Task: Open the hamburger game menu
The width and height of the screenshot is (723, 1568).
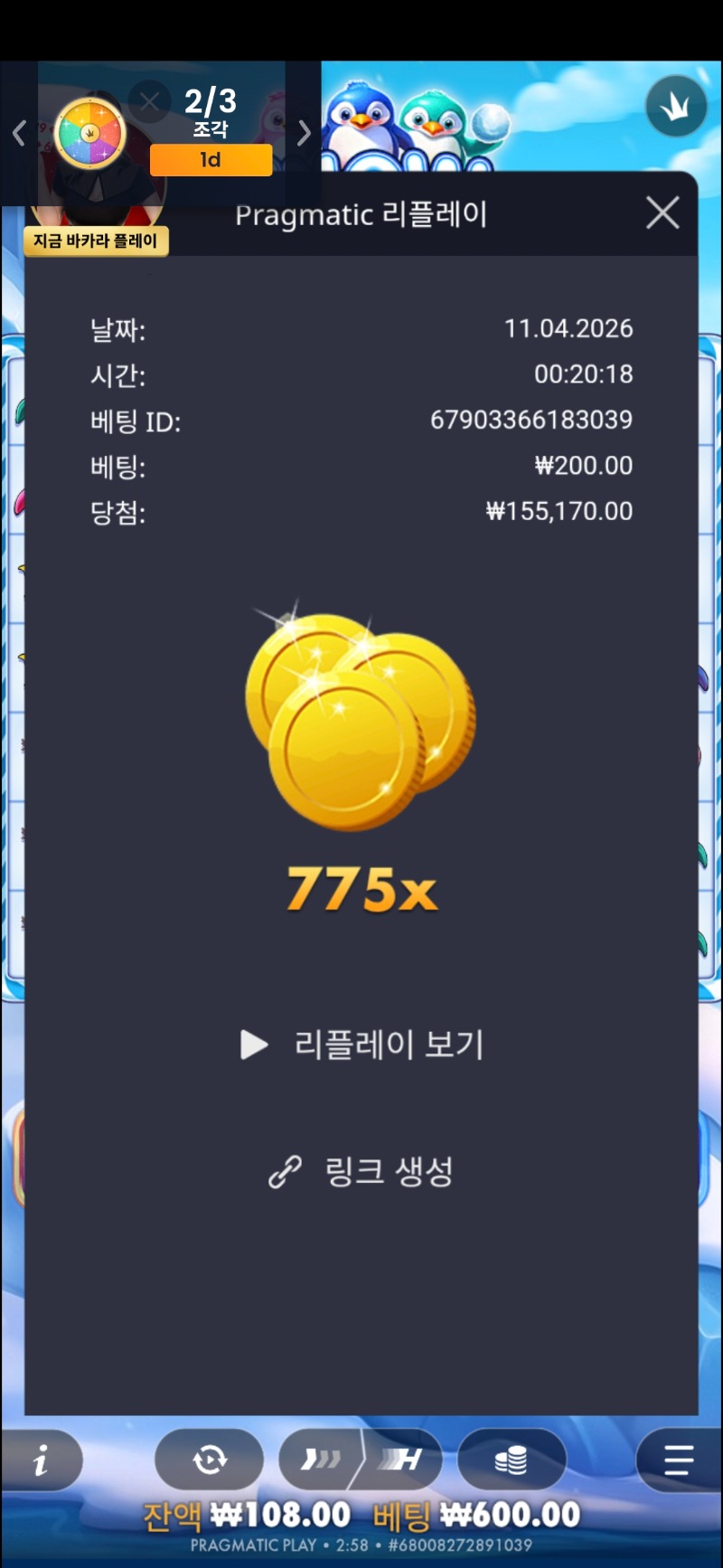Action: pyautogui.click(x=678, y=1459)
